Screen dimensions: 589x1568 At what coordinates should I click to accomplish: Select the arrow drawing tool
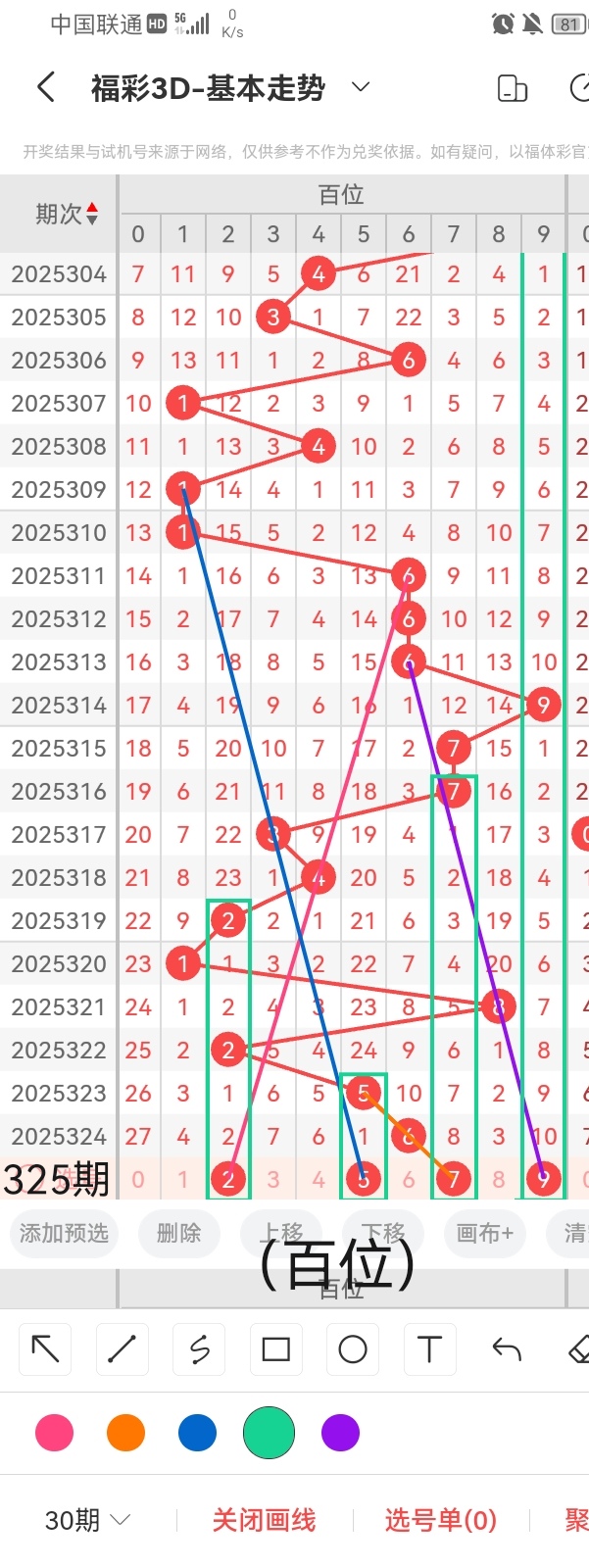tap(45, 1349)
